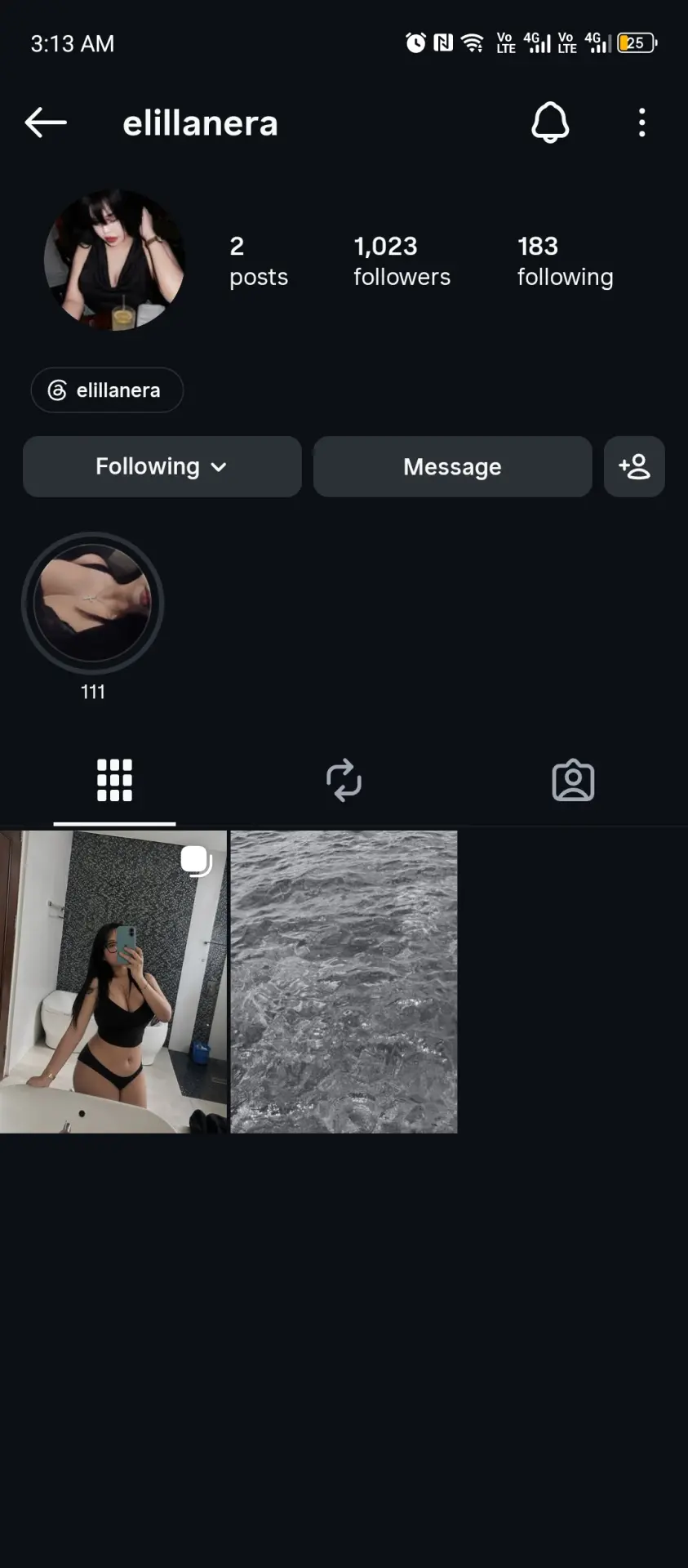Open the mirror selfie carousel post
Screen dimensions: 688x1568
point(113,982)
